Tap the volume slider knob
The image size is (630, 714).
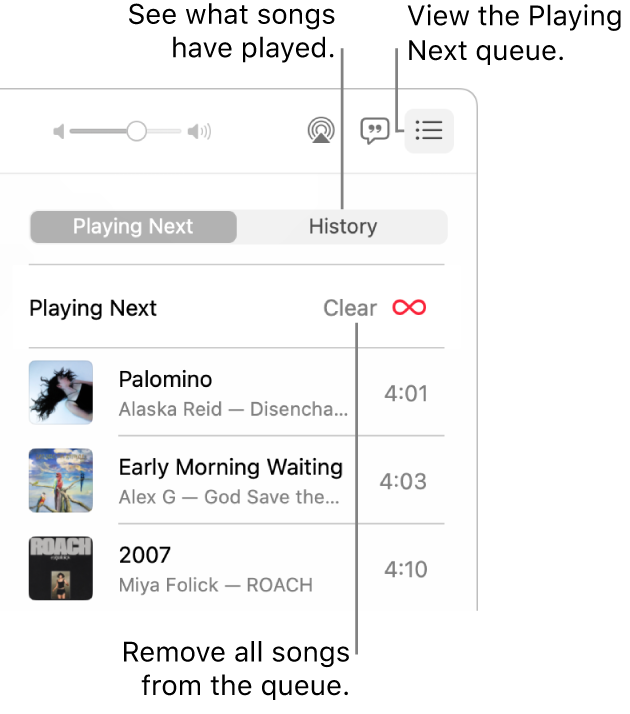(x=137, y=131)
